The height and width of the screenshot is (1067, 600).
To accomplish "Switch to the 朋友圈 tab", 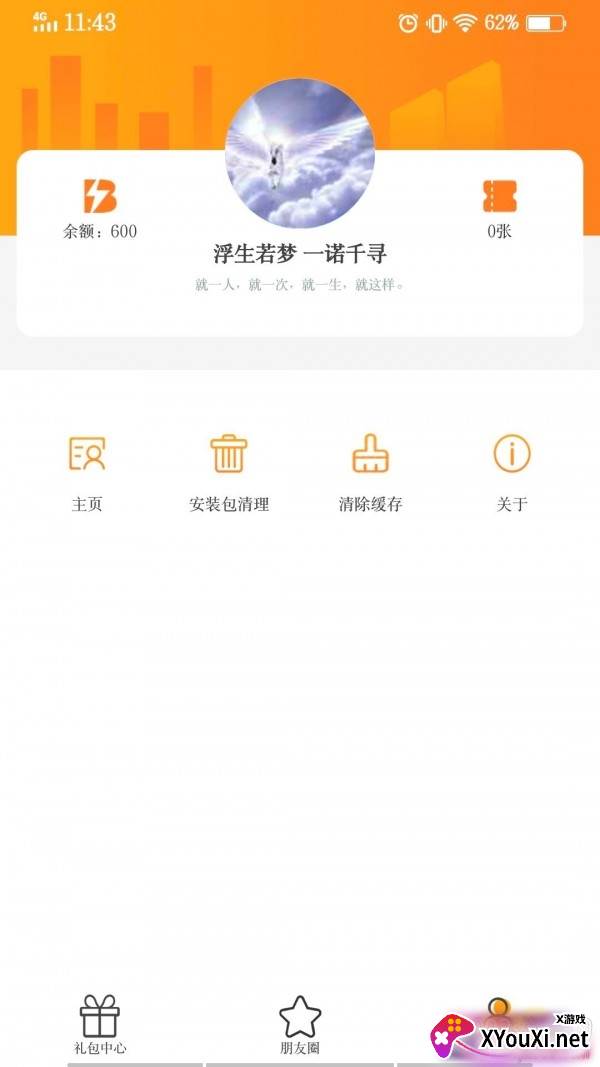I will [x=300, y=1025].
